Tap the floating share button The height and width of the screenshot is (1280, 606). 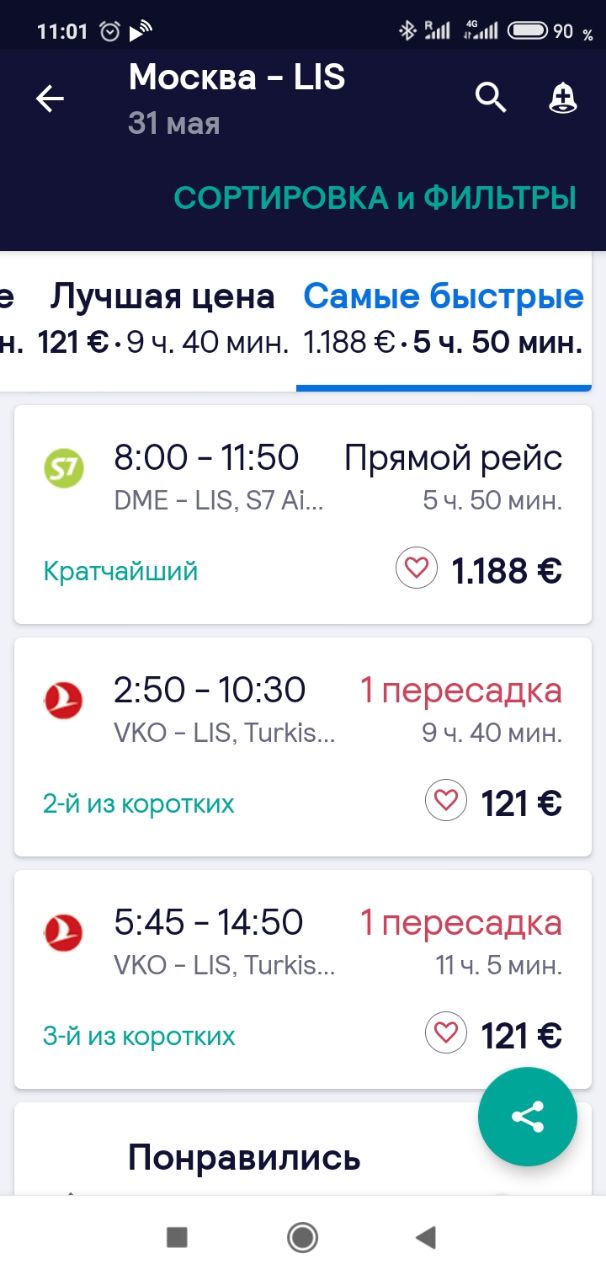(x=528, y=1116)
